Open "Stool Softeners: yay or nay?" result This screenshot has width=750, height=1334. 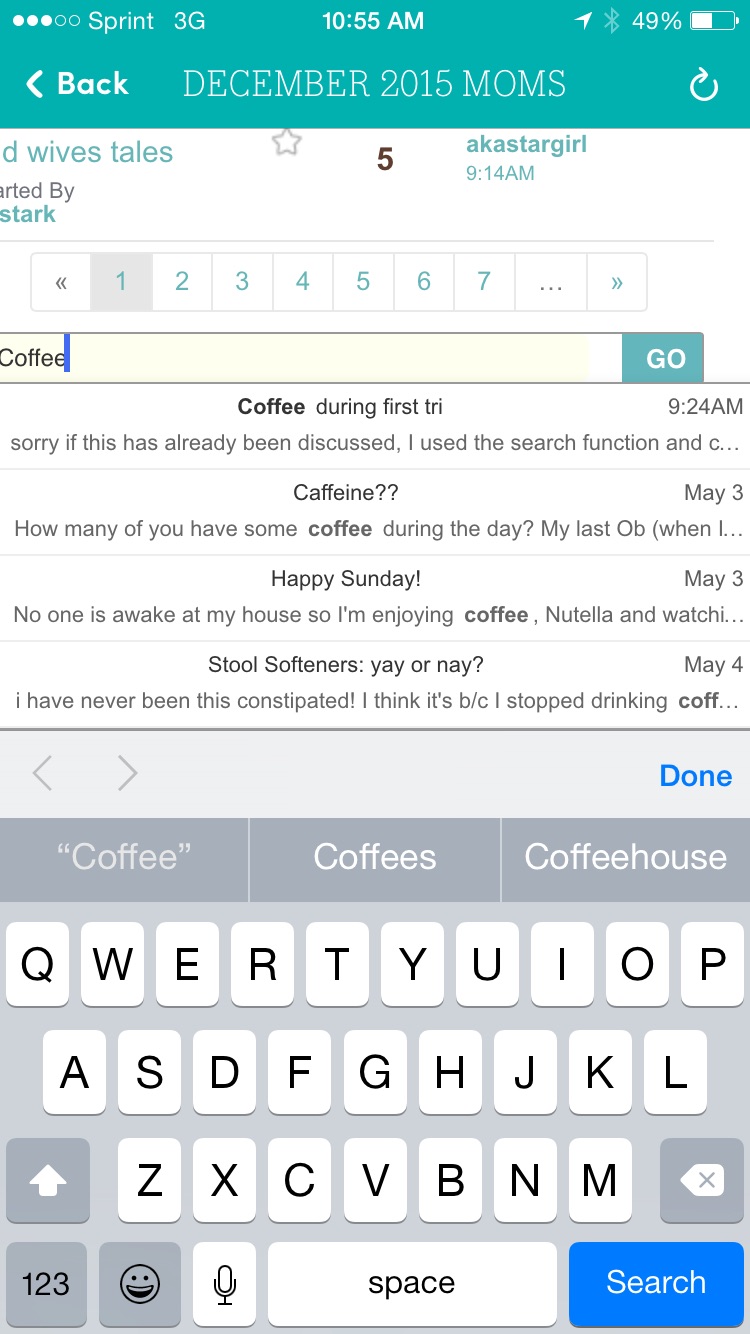[375, 684]
